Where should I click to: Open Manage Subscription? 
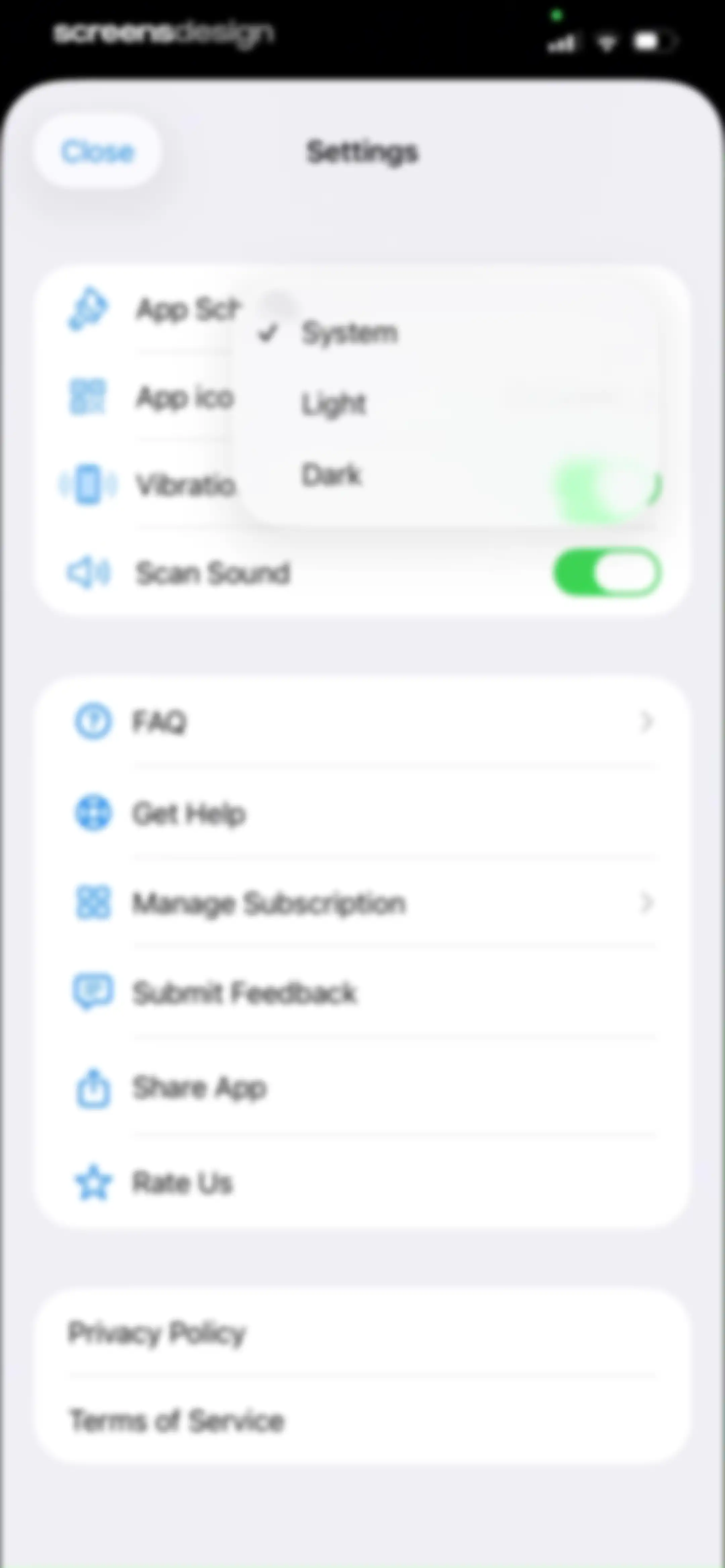click(x=363, y=903)
